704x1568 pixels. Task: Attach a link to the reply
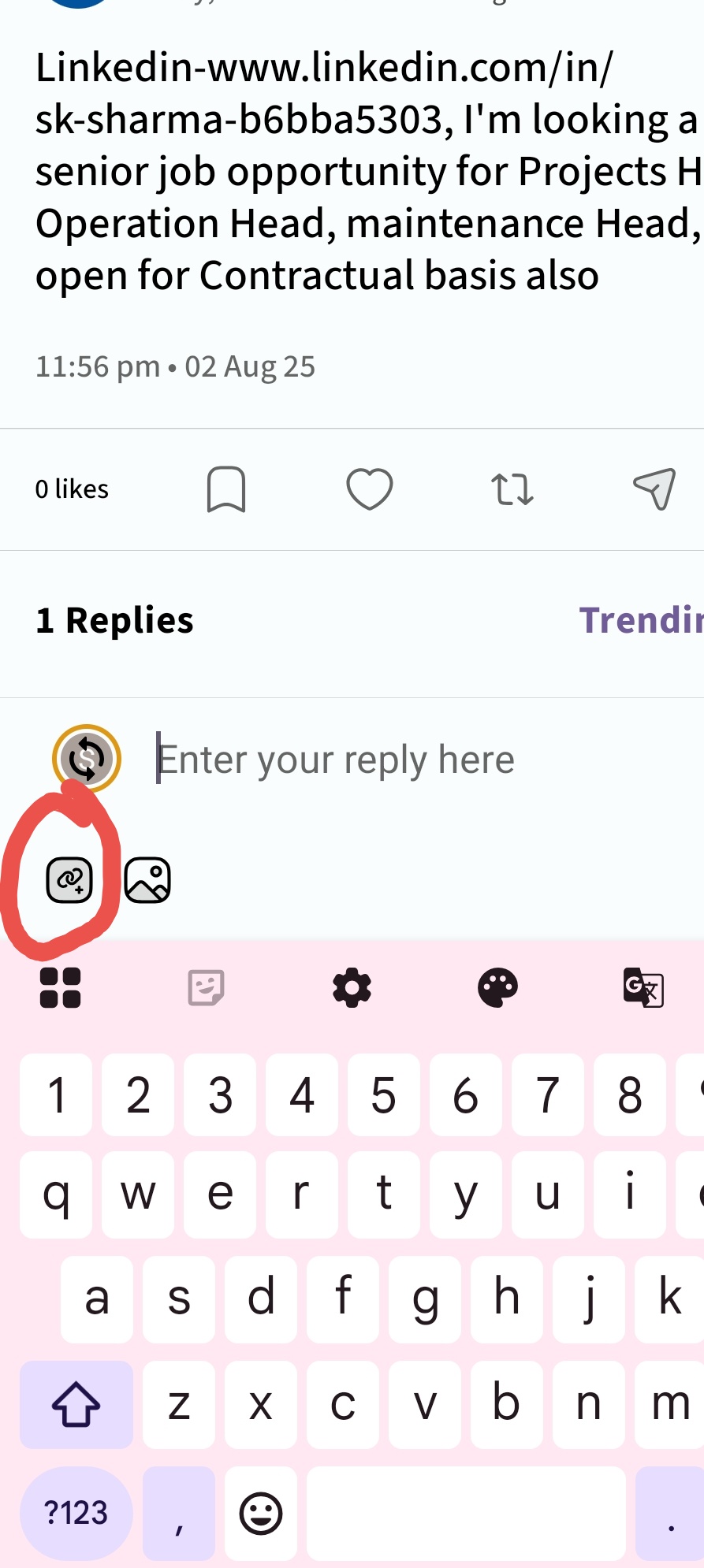click(69, 879)
